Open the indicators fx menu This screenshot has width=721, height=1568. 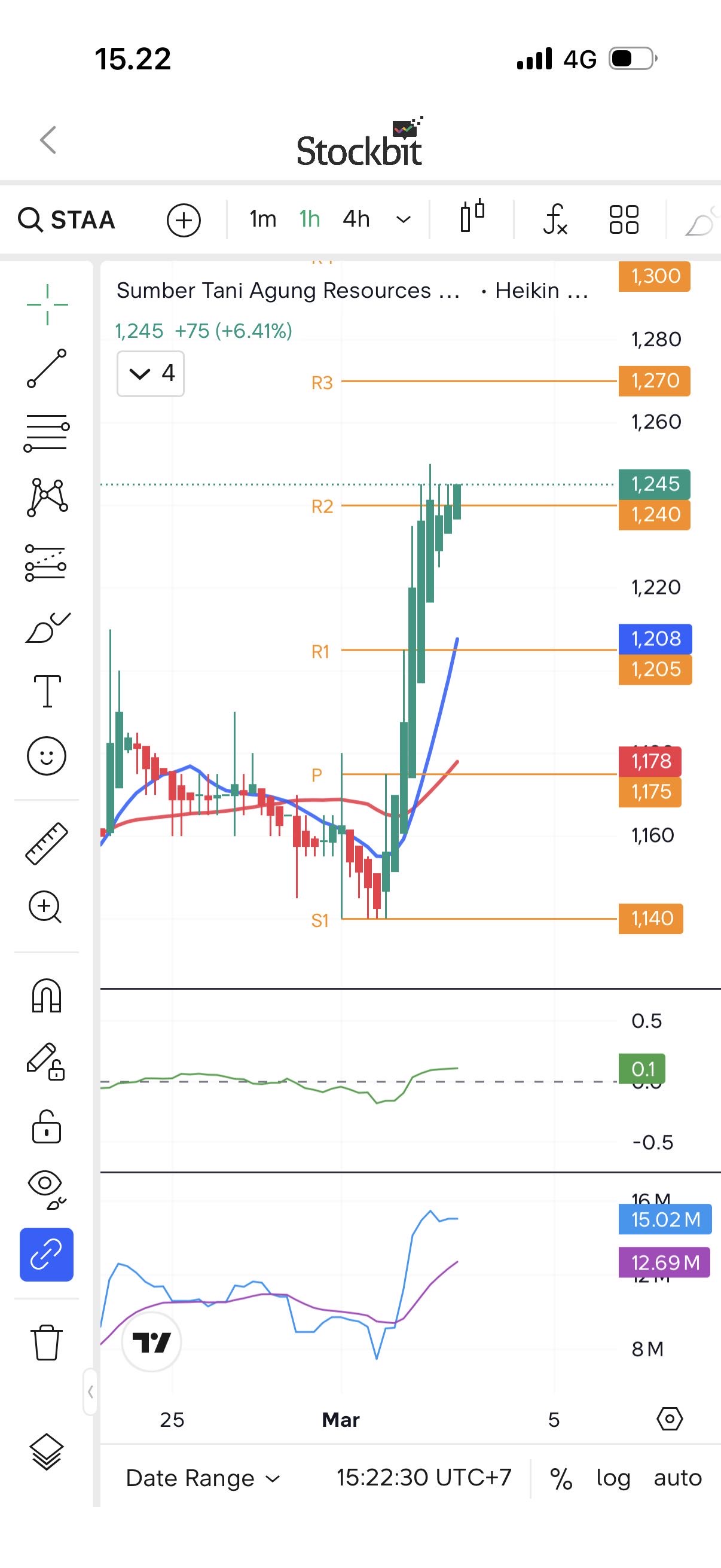[x=555, y=219]
